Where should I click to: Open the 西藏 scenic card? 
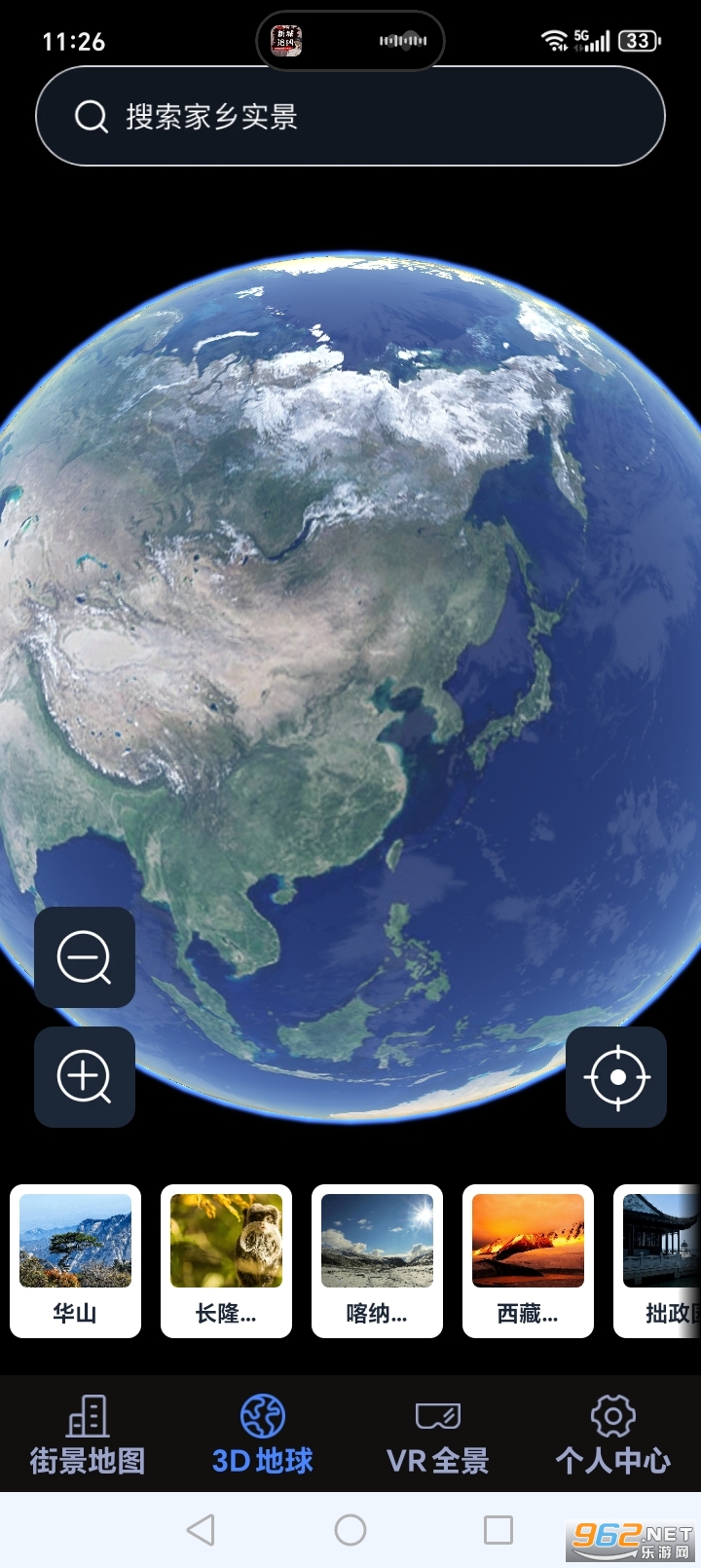528,1260
